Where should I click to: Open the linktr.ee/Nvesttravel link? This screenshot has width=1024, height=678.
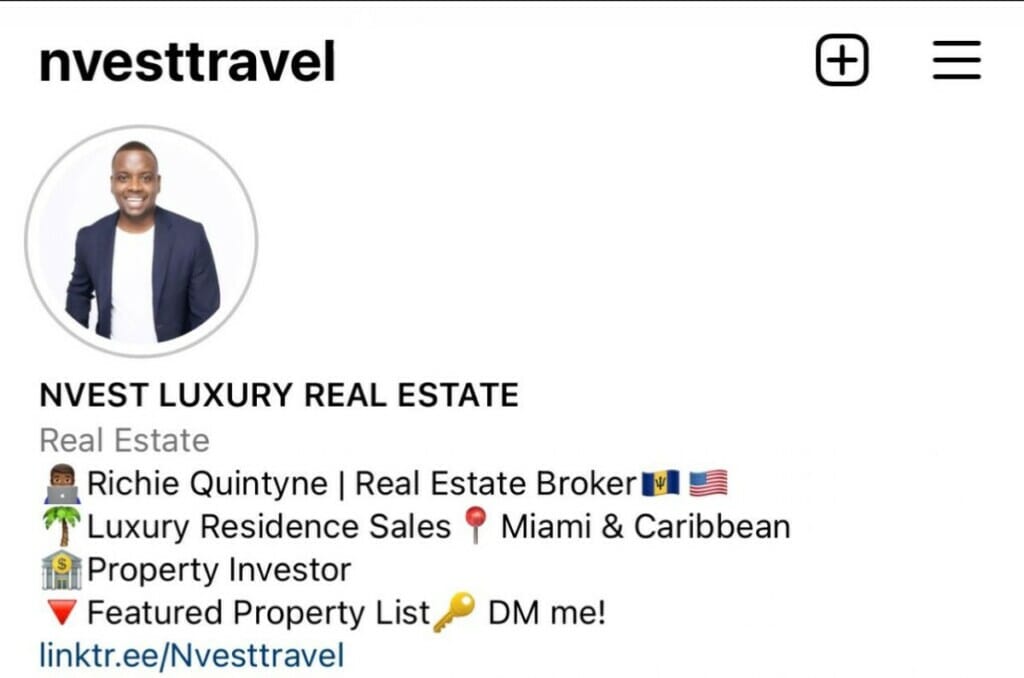pyautogui.click(x=191, y=655)
